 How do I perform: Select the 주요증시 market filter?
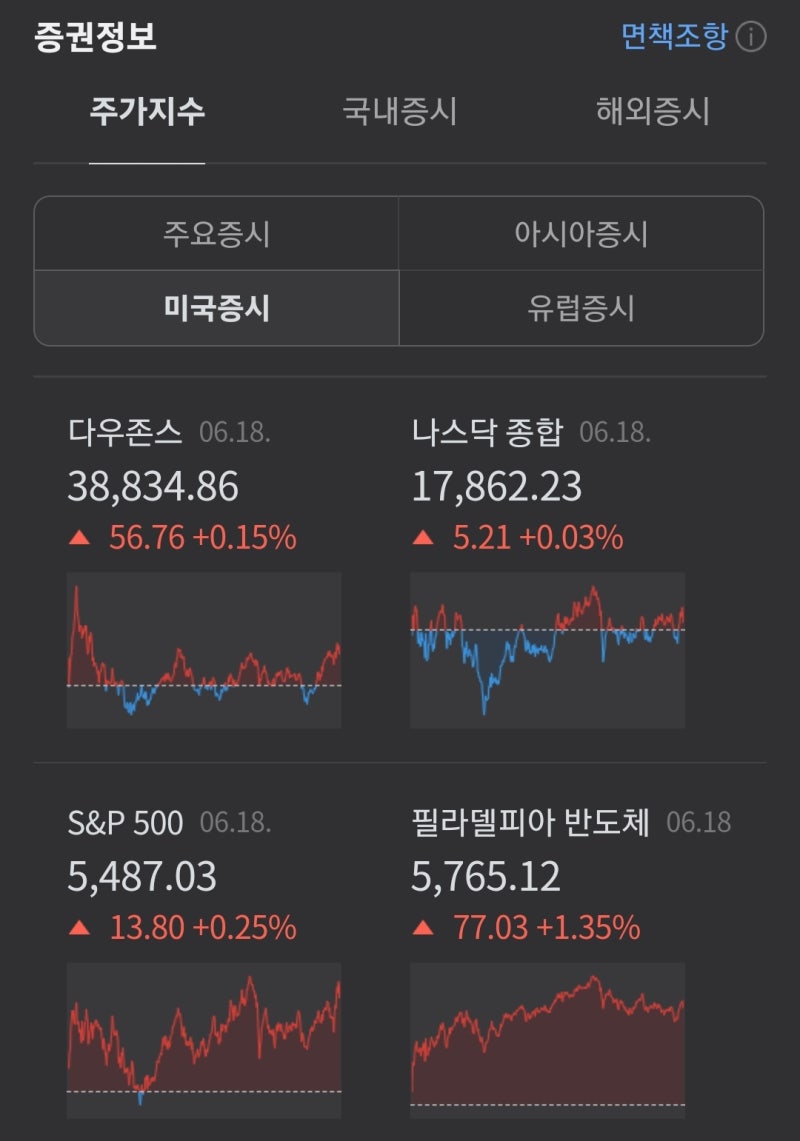coord(215,235)
